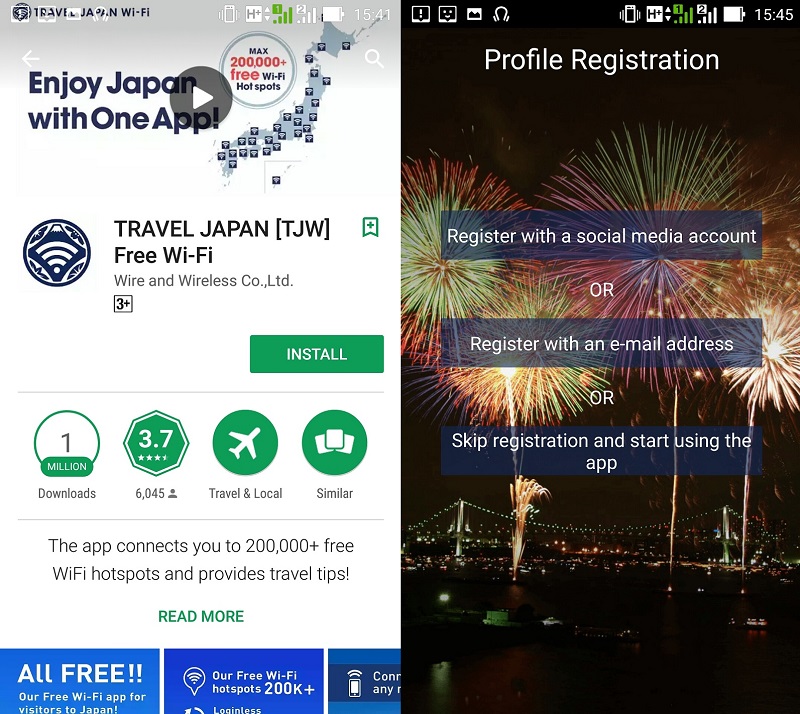Show similar apps
This screenshot has width=800, height=714.
(334, 443)
